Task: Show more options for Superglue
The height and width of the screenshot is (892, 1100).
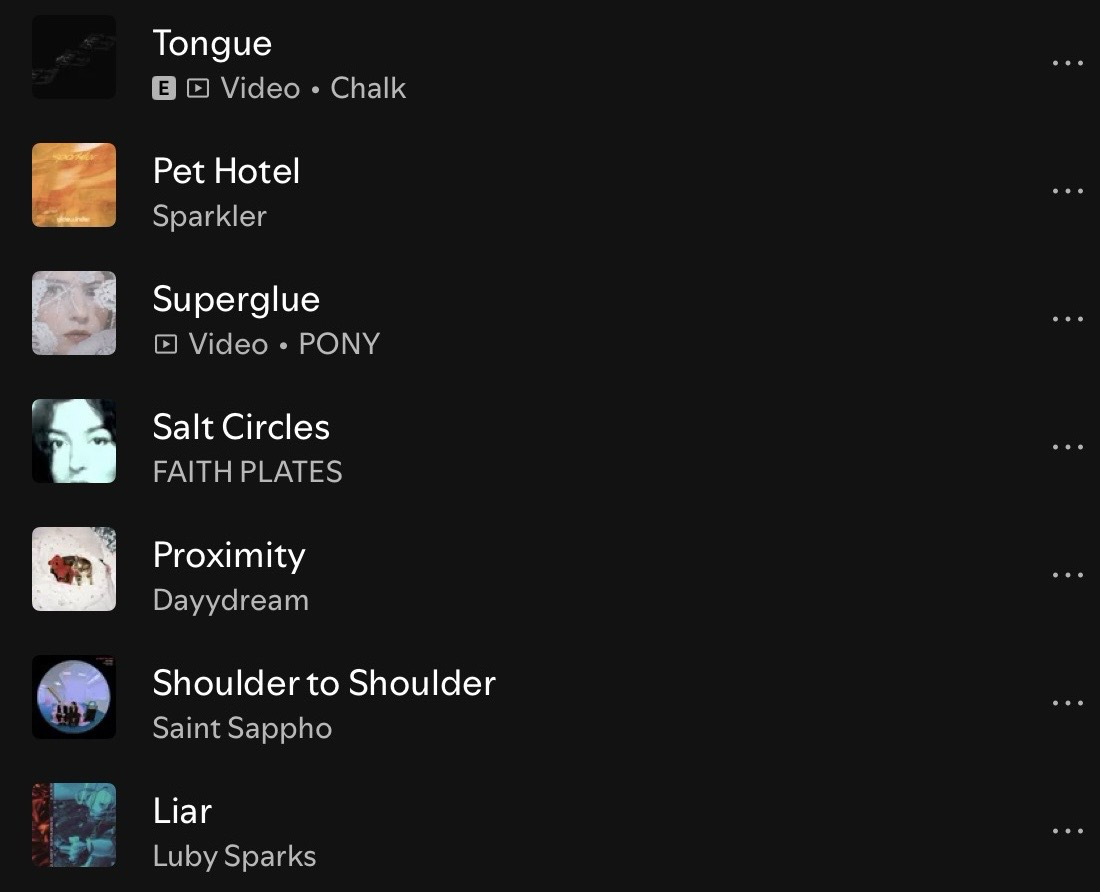Action: pos(1067,319)
